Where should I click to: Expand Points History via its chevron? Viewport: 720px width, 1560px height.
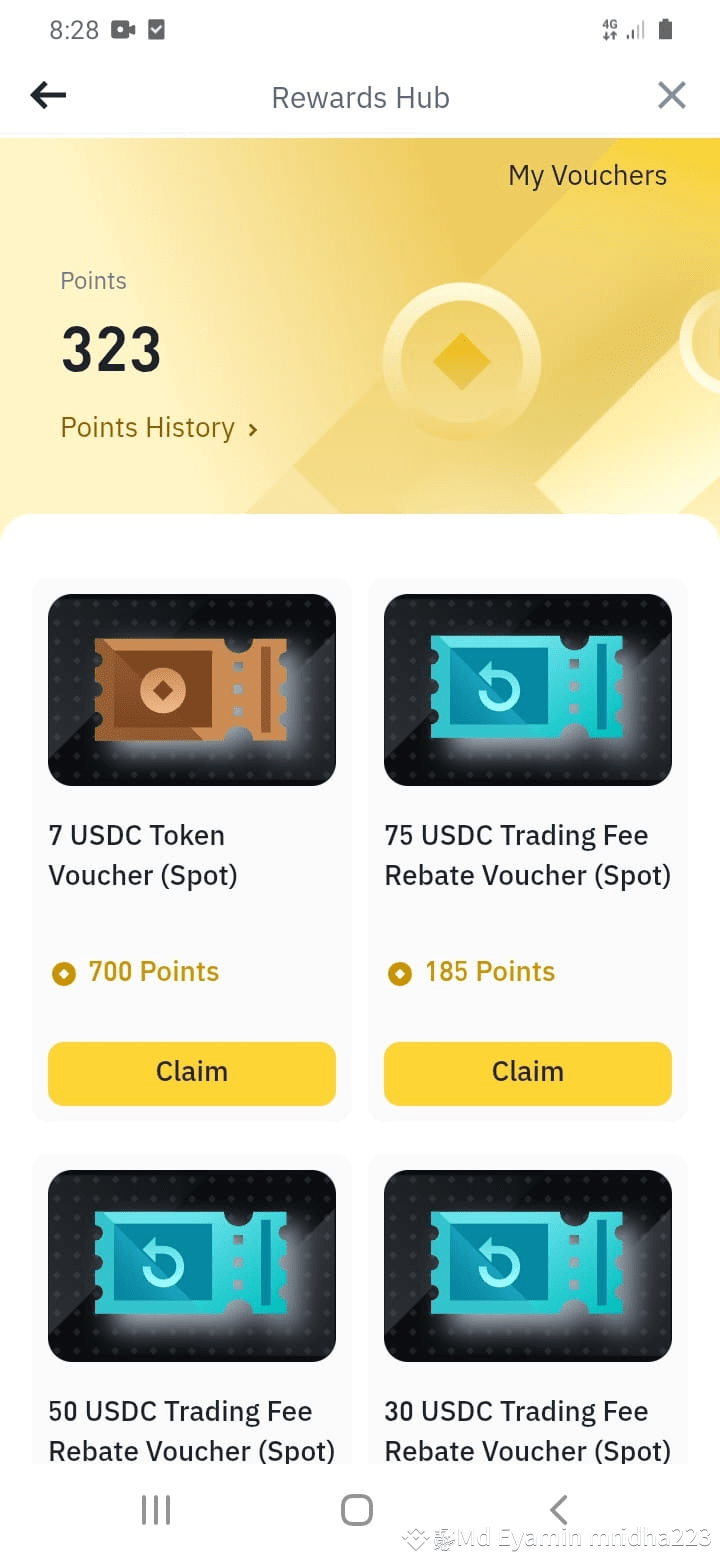pos(252,428)
